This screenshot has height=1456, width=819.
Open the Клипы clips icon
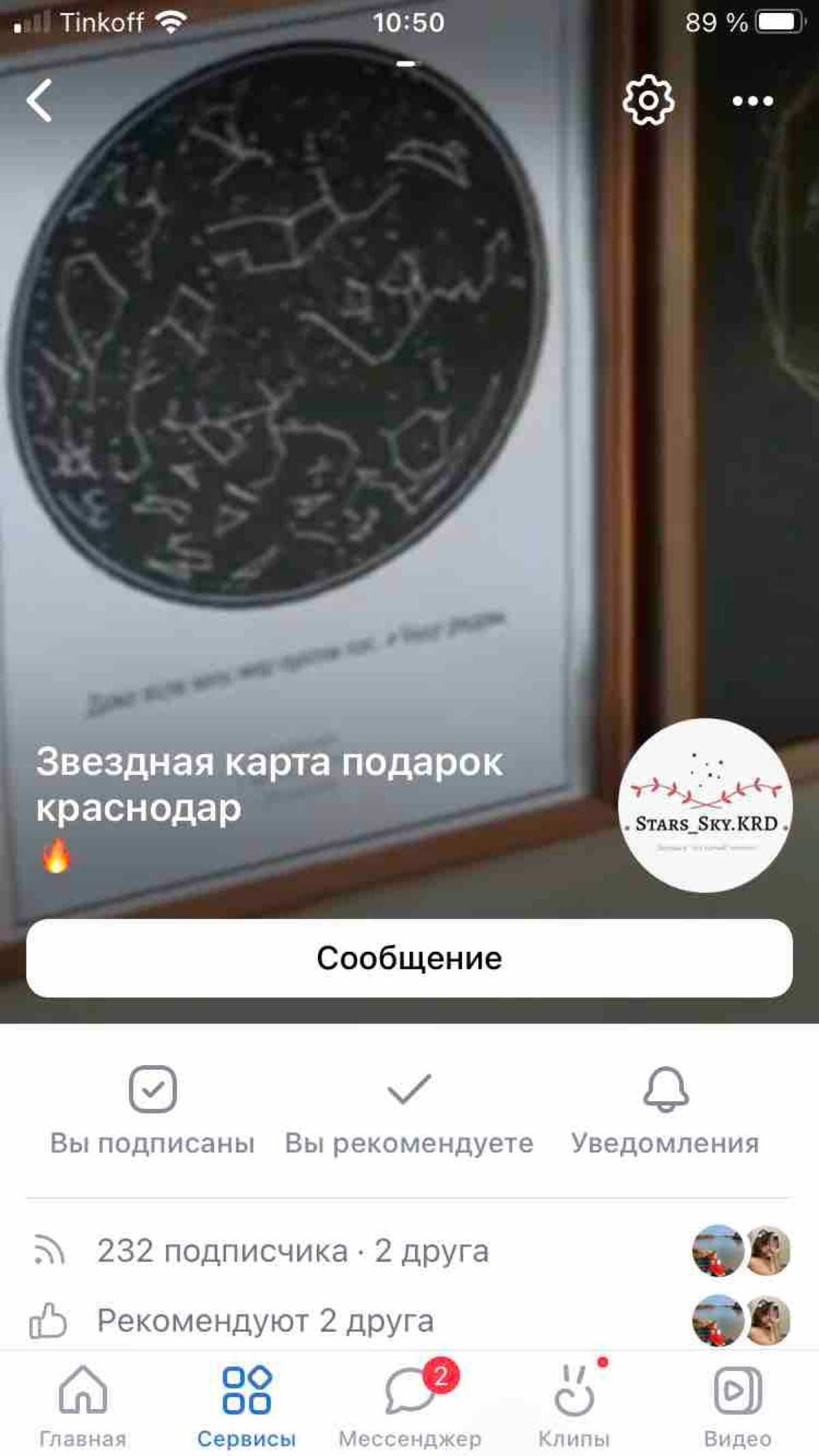(572, 1392)
